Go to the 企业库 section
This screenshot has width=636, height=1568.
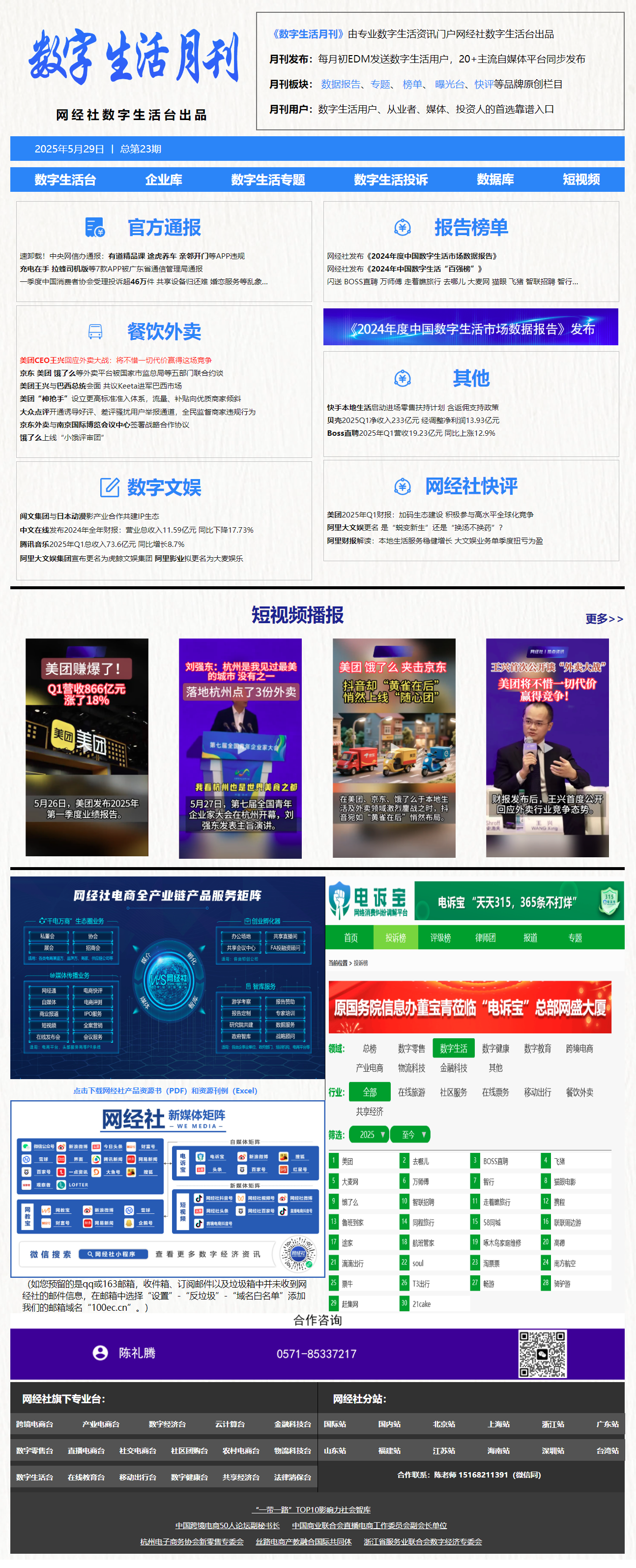pos(164,180)
